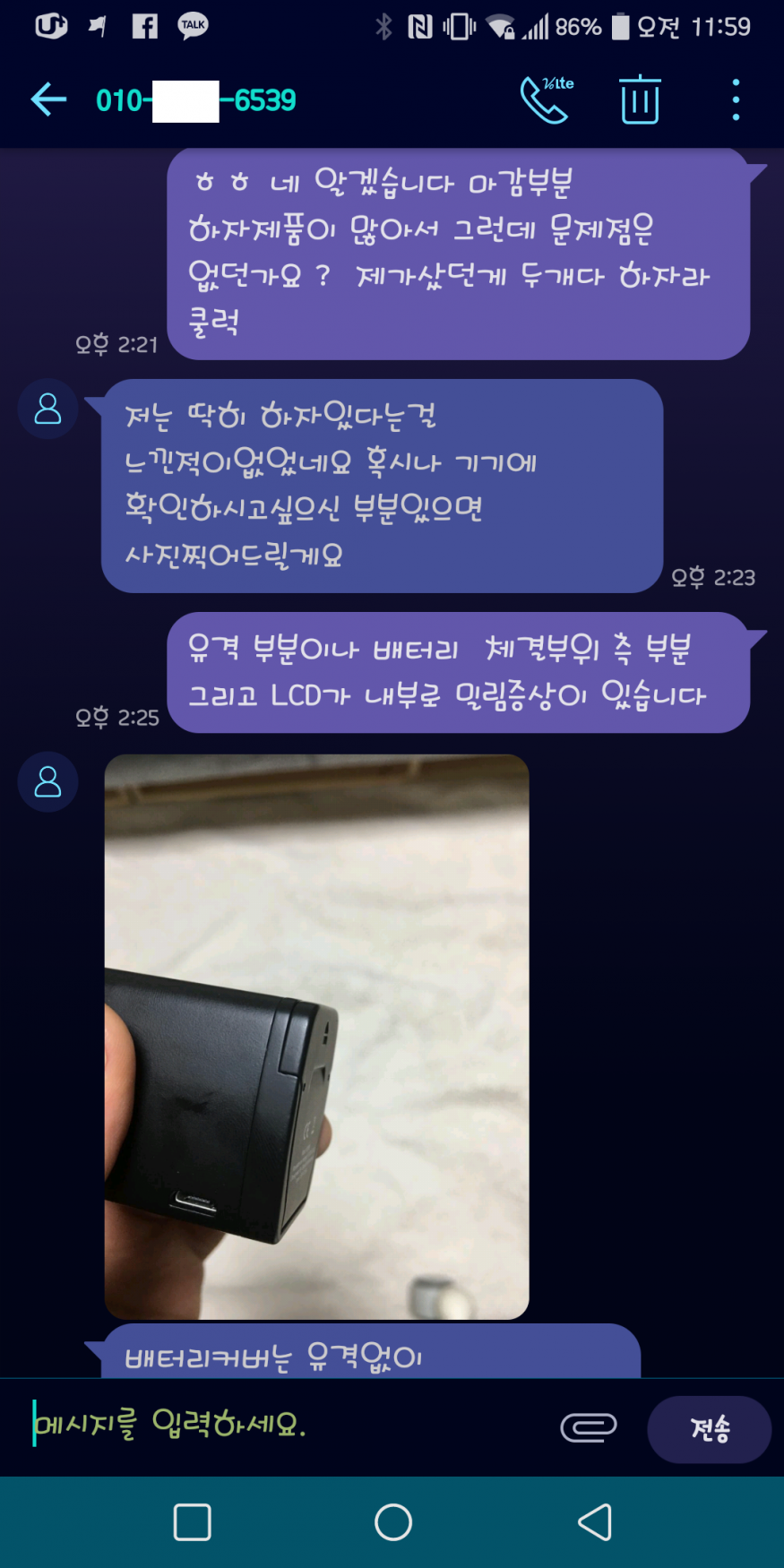Screen dimensions: 784x1568
Task: Open recent apps from the navigation bar
Action: point(192,1521)
